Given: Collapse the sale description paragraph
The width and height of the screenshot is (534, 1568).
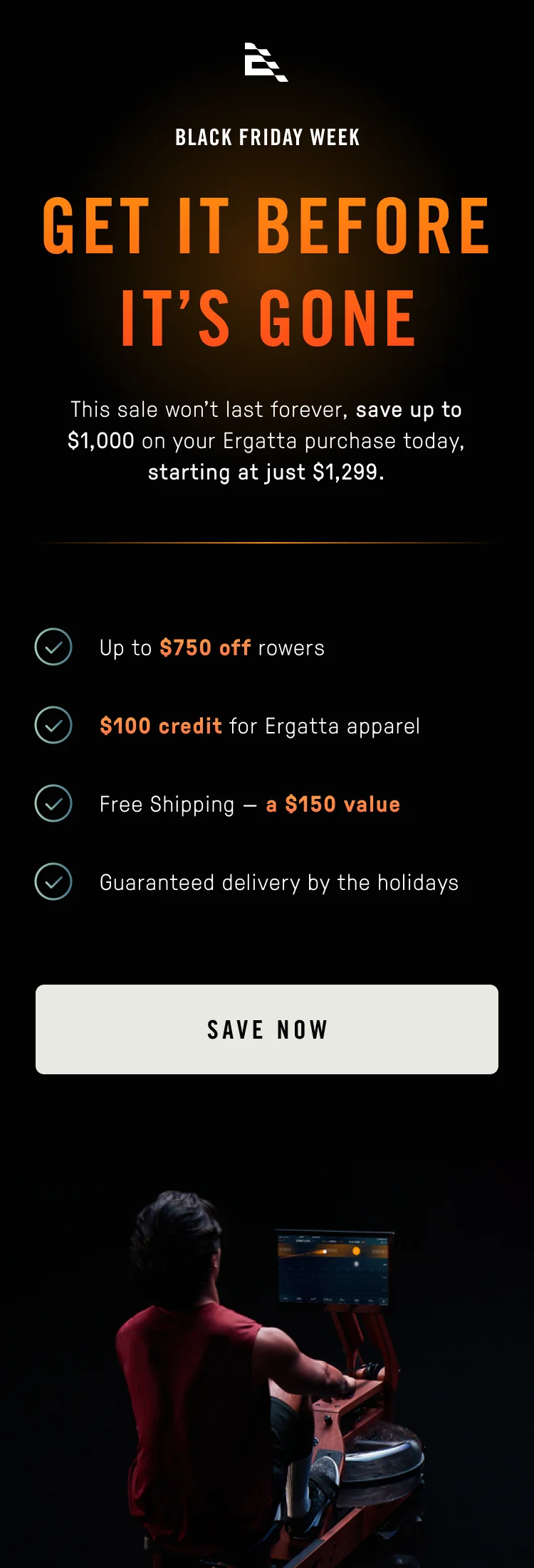Looking at the screenshot, I should [x=267, y=440].
